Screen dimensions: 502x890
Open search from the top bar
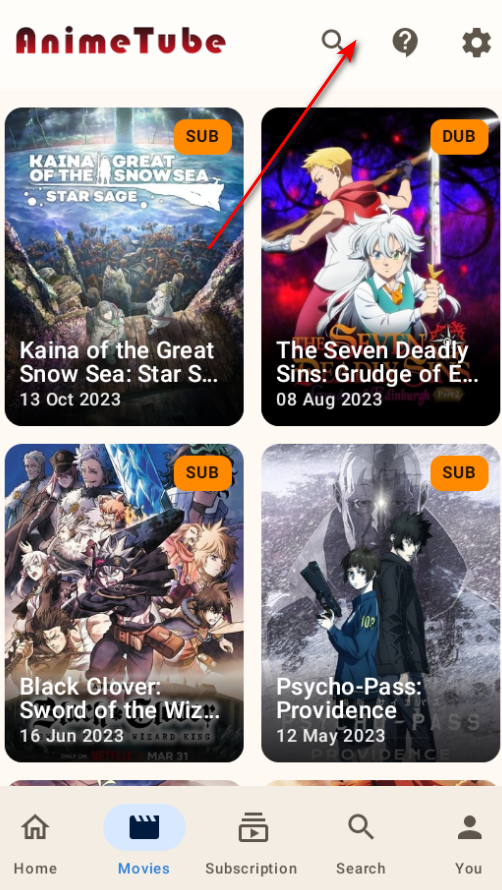pos(333,42)
